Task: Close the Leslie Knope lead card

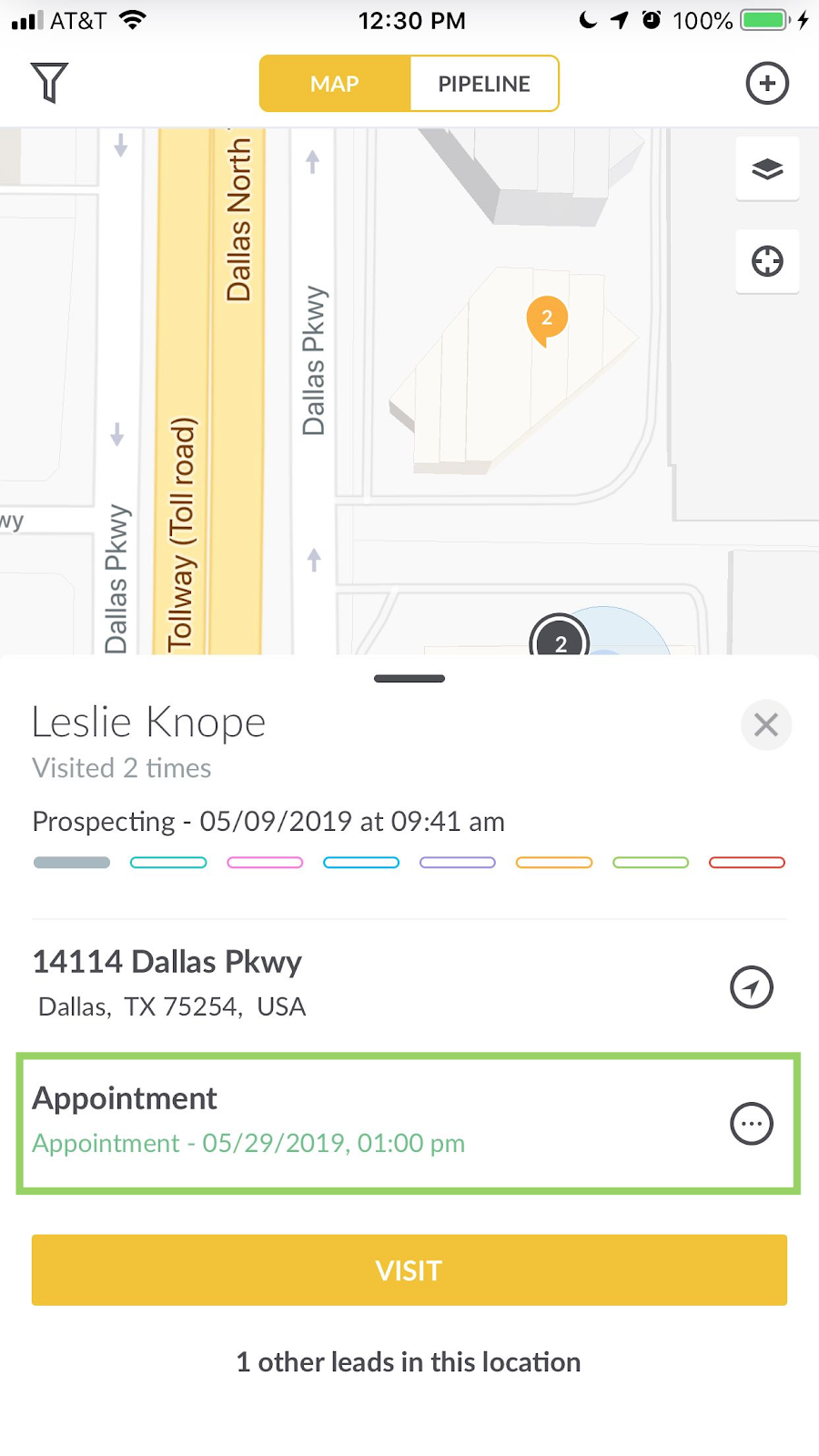Action: pos(766,725)
